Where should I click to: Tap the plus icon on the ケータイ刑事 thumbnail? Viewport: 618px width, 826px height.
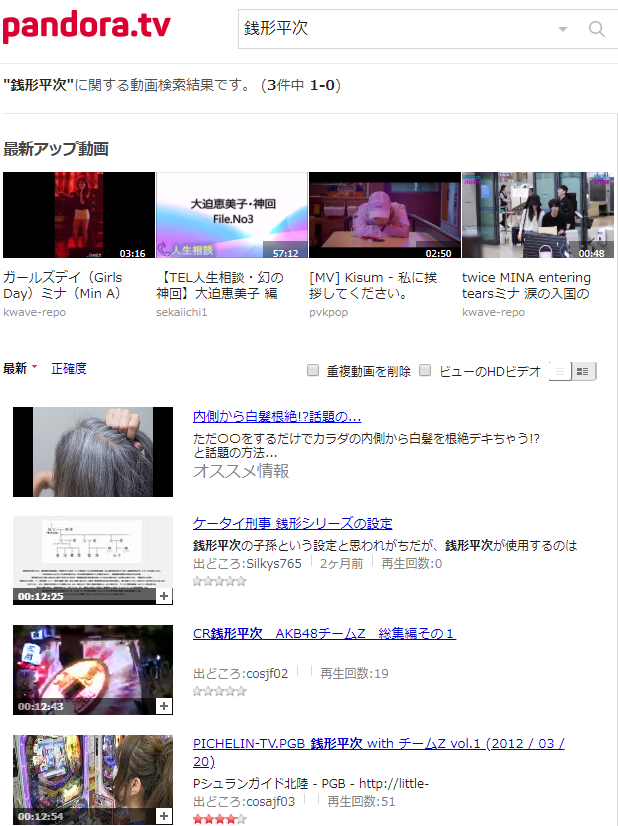pos(164,596)
